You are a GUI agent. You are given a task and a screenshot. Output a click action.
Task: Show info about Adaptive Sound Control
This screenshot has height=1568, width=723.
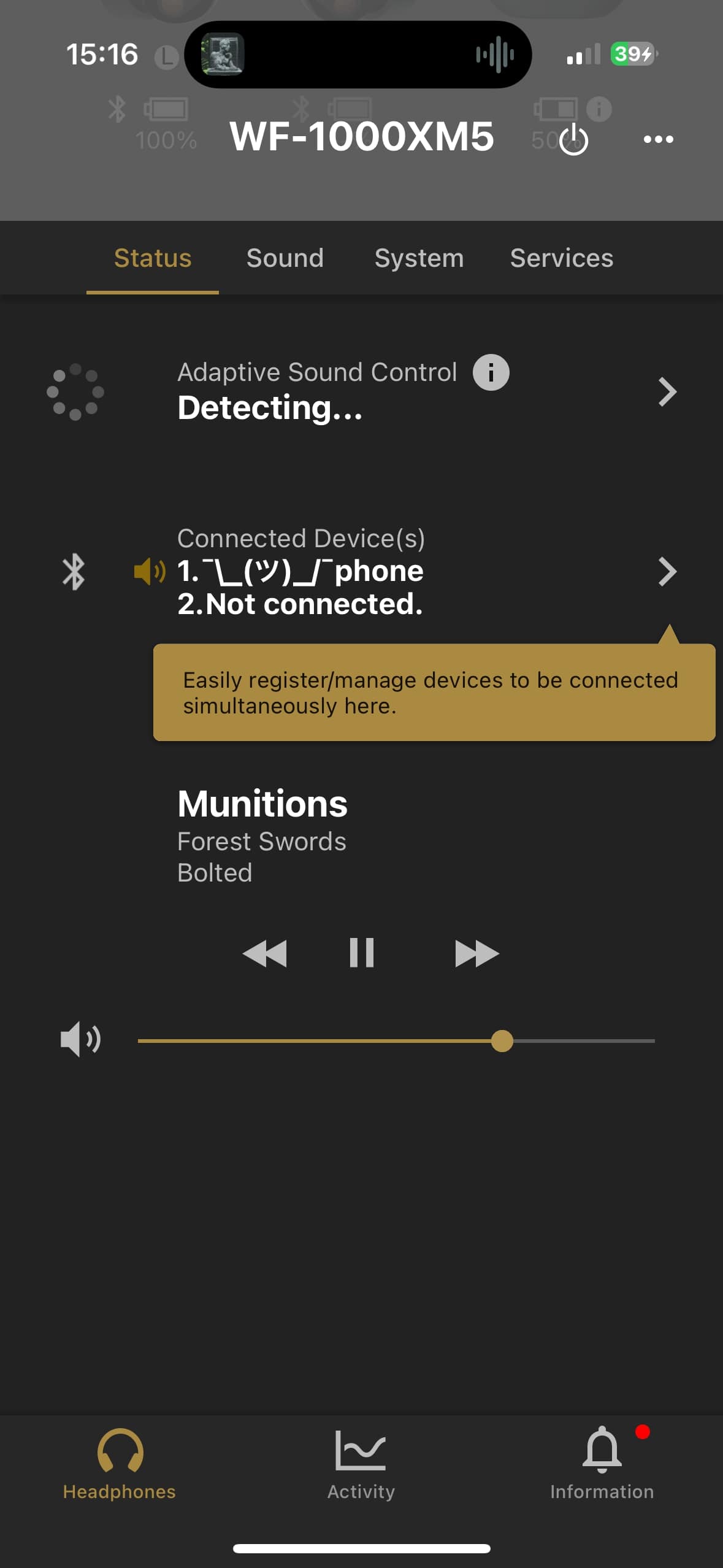click(491, 372)
